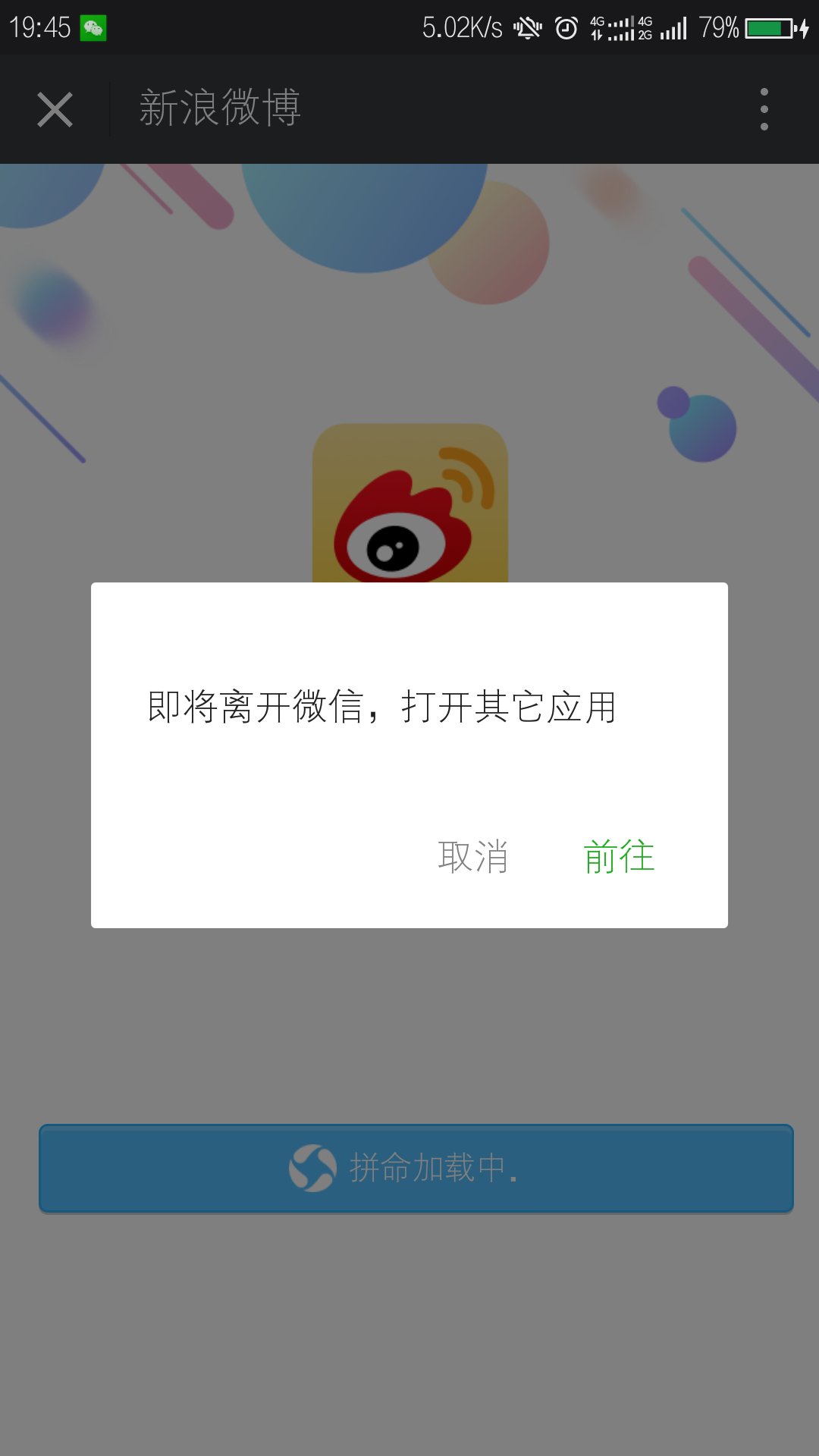
Task: Tap the Weibo app icon
Action: pyautogui.click(x=409, y=500)
